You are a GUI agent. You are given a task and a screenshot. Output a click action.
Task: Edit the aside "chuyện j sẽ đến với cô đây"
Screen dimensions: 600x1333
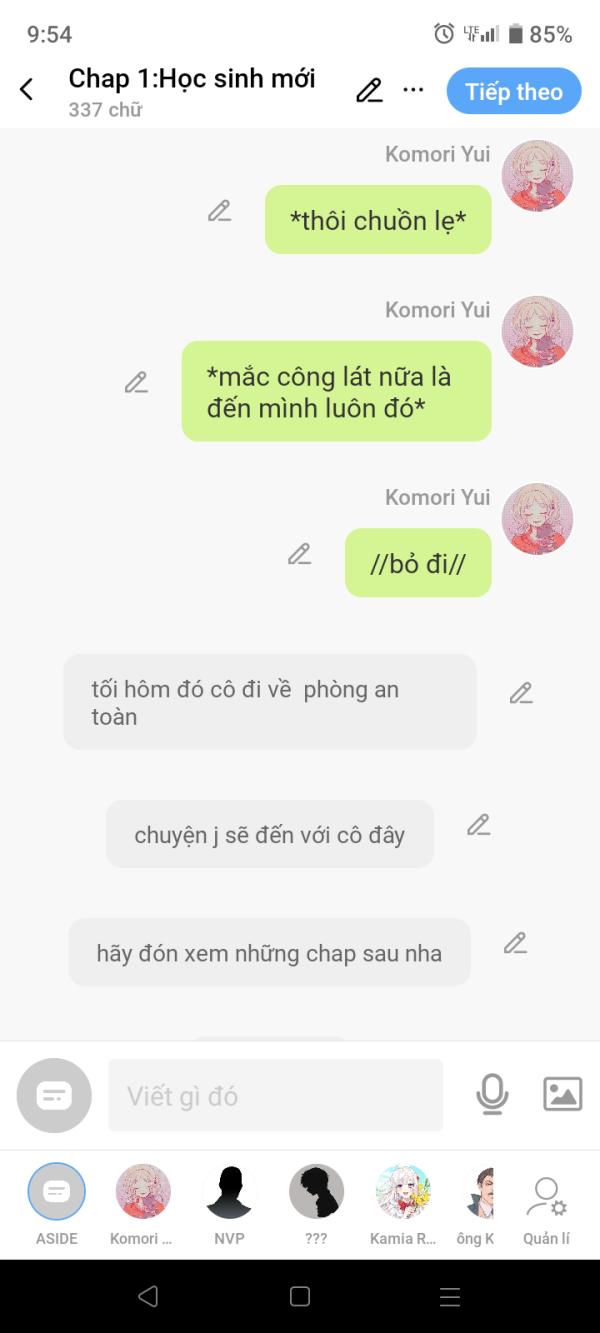(479, 825)
